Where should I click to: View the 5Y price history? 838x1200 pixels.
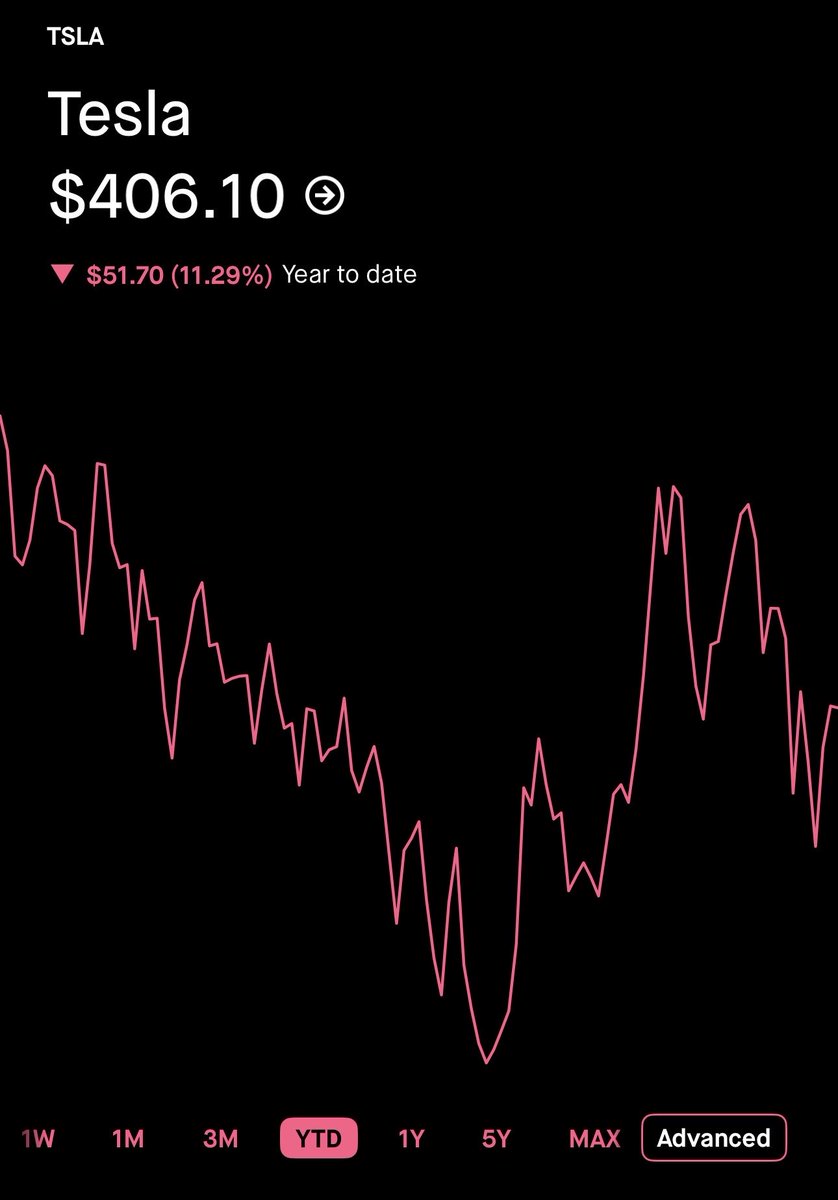(x=496, y=1138)
